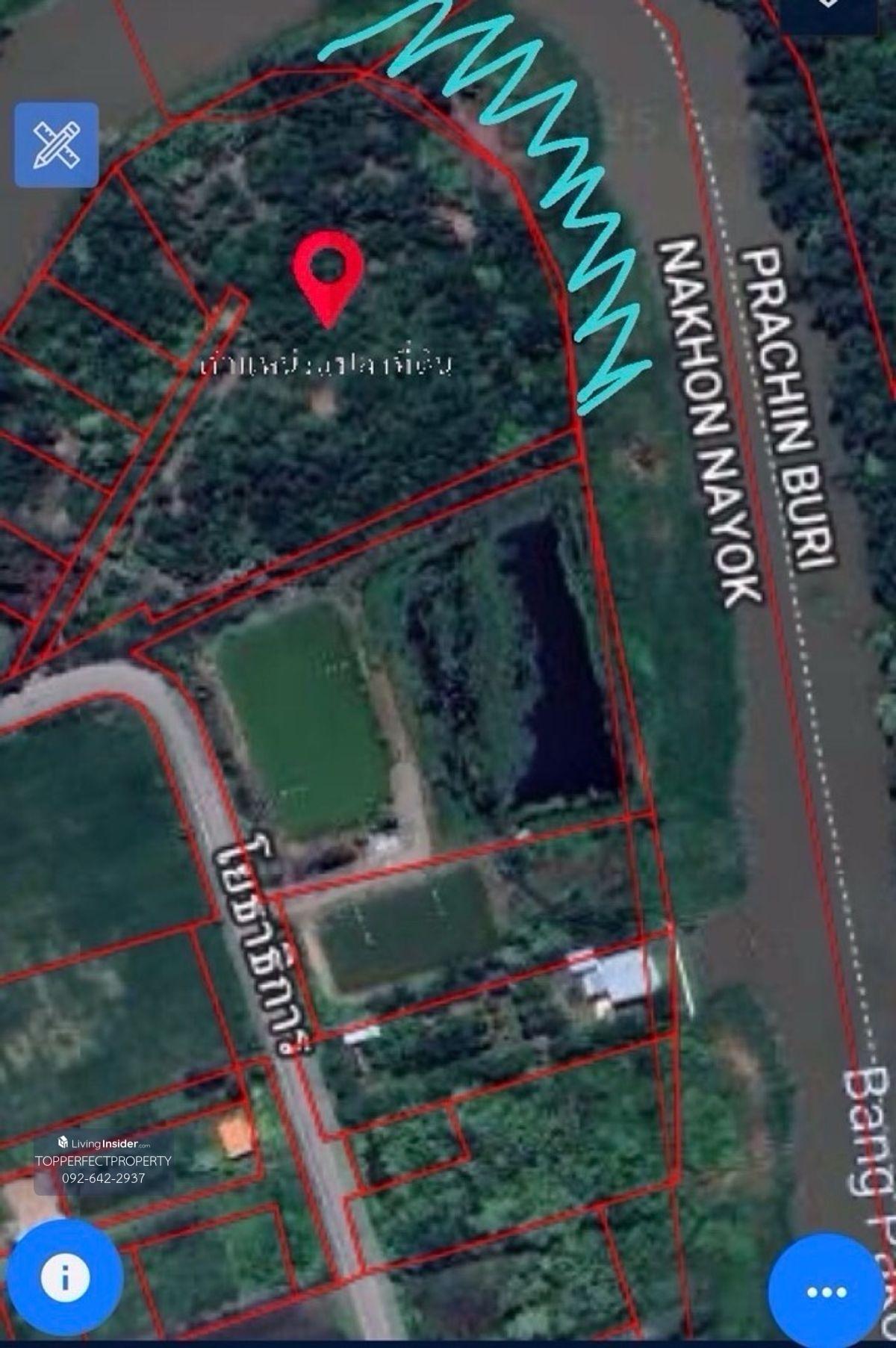Select the red location pin on the map

[x=328, y=273]
